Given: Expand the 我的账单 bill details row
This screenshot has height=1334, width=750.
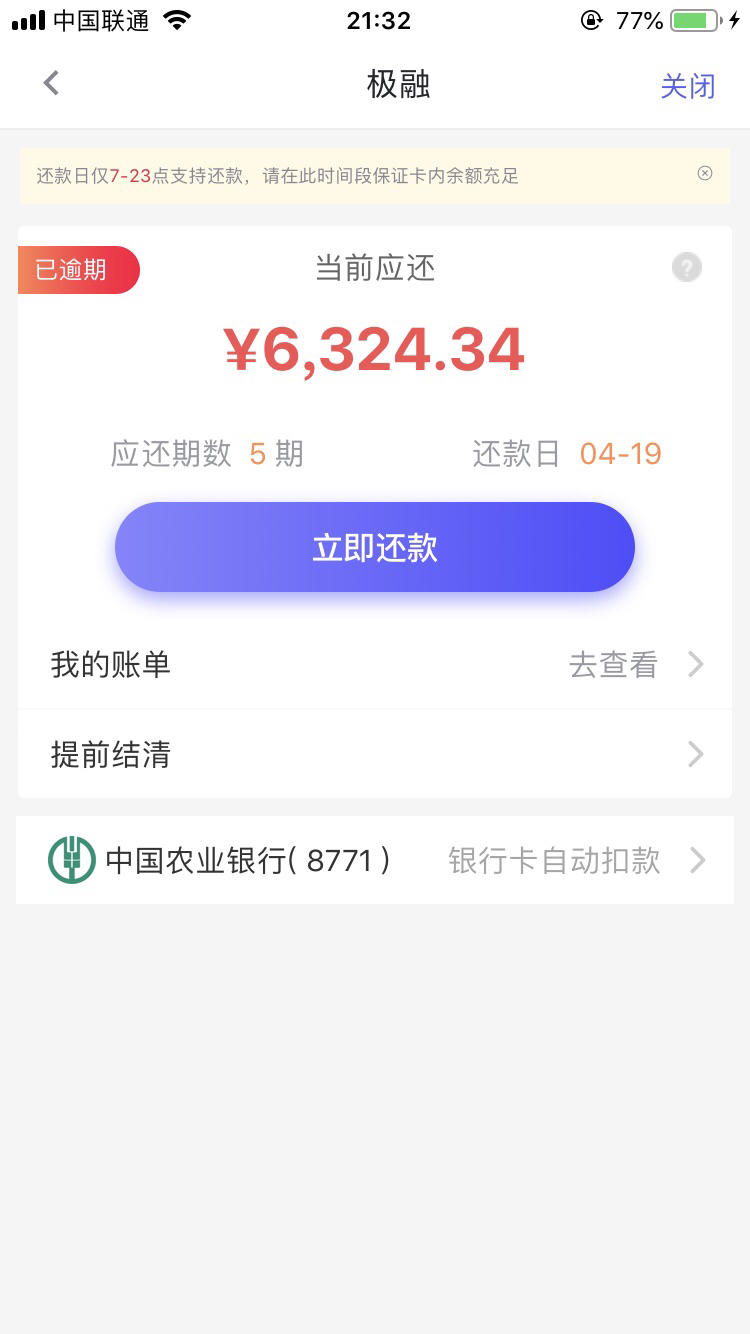Looking at the screenshot, I should click(110, 665).
